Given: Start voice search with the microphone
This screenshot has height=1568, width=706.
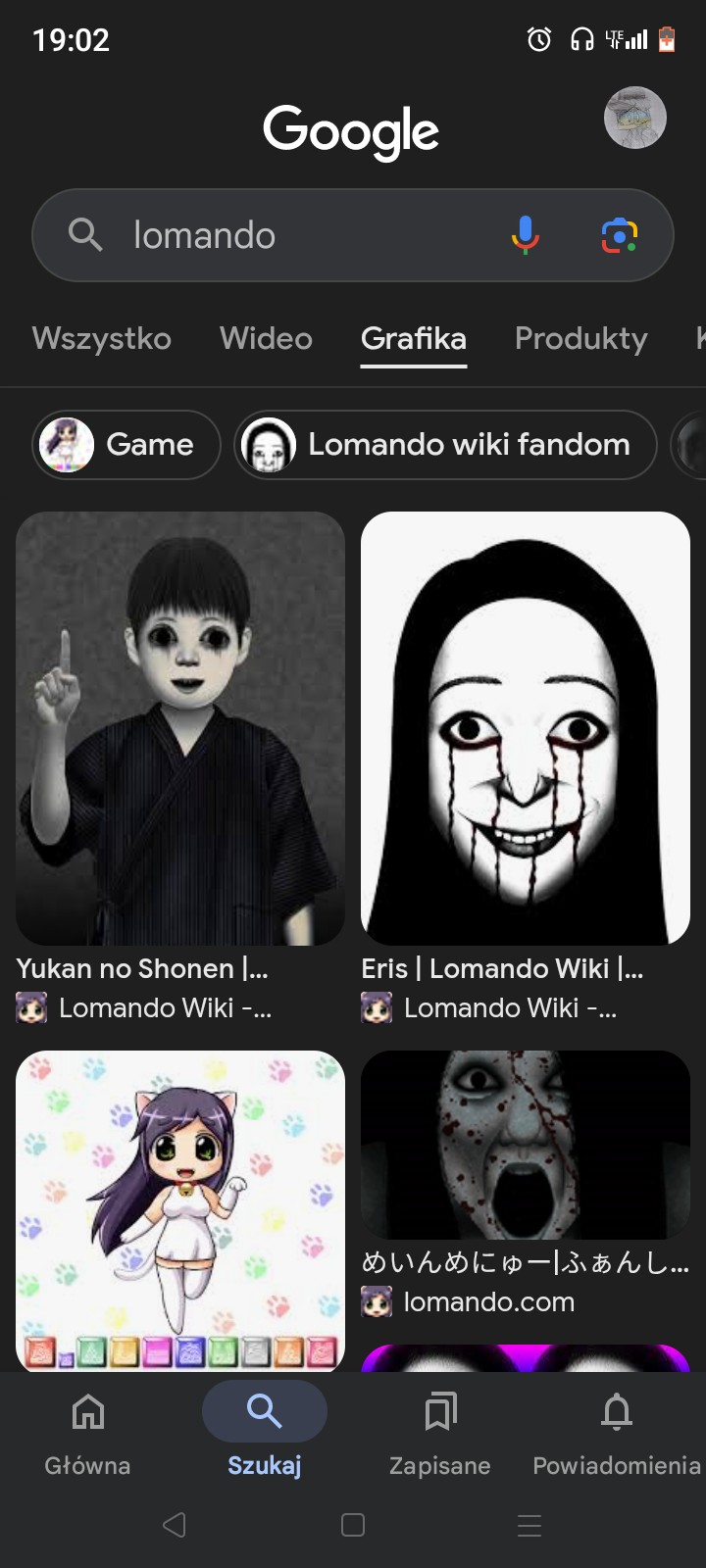Looking at the screenshot, I should coord(525,235).
